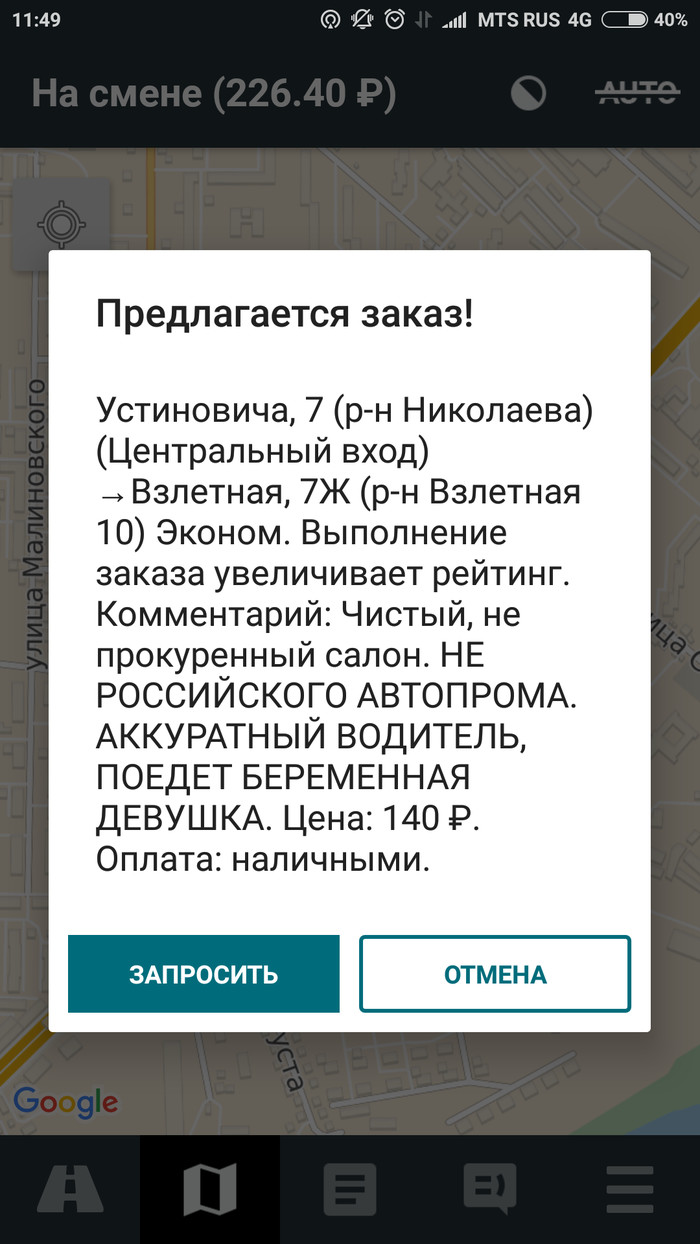This screenshot has width=700, height=1244.
Task: Switch to the road tab
Action: [69, 1190]
